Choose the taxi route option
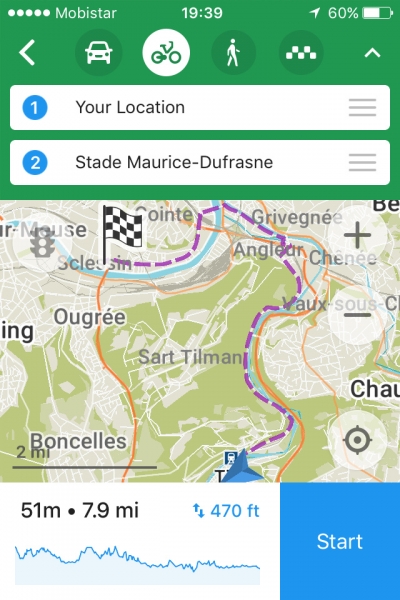 301,52
